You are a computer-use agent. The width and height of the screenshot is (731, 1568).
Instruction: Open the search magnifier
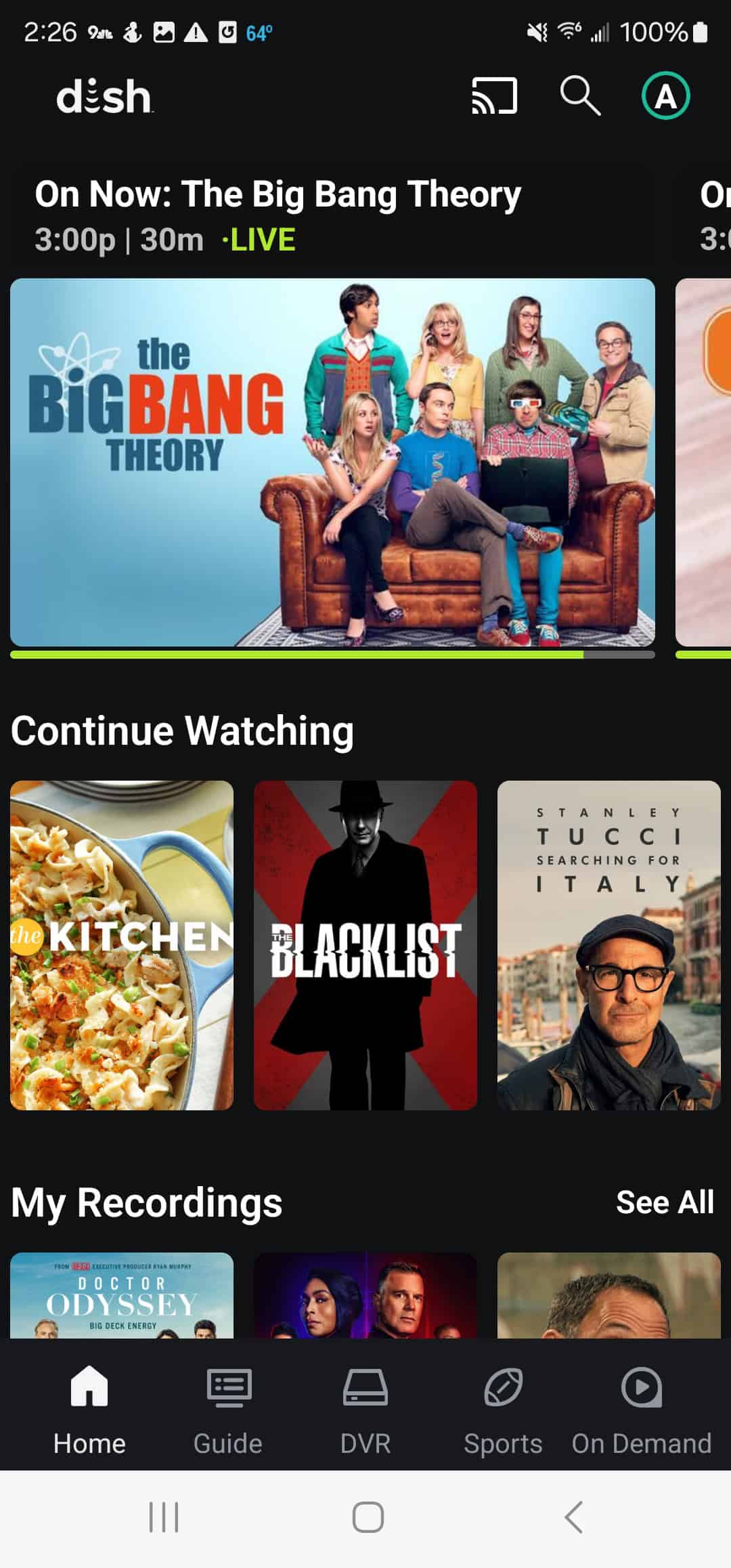click(x=580, y=95)
